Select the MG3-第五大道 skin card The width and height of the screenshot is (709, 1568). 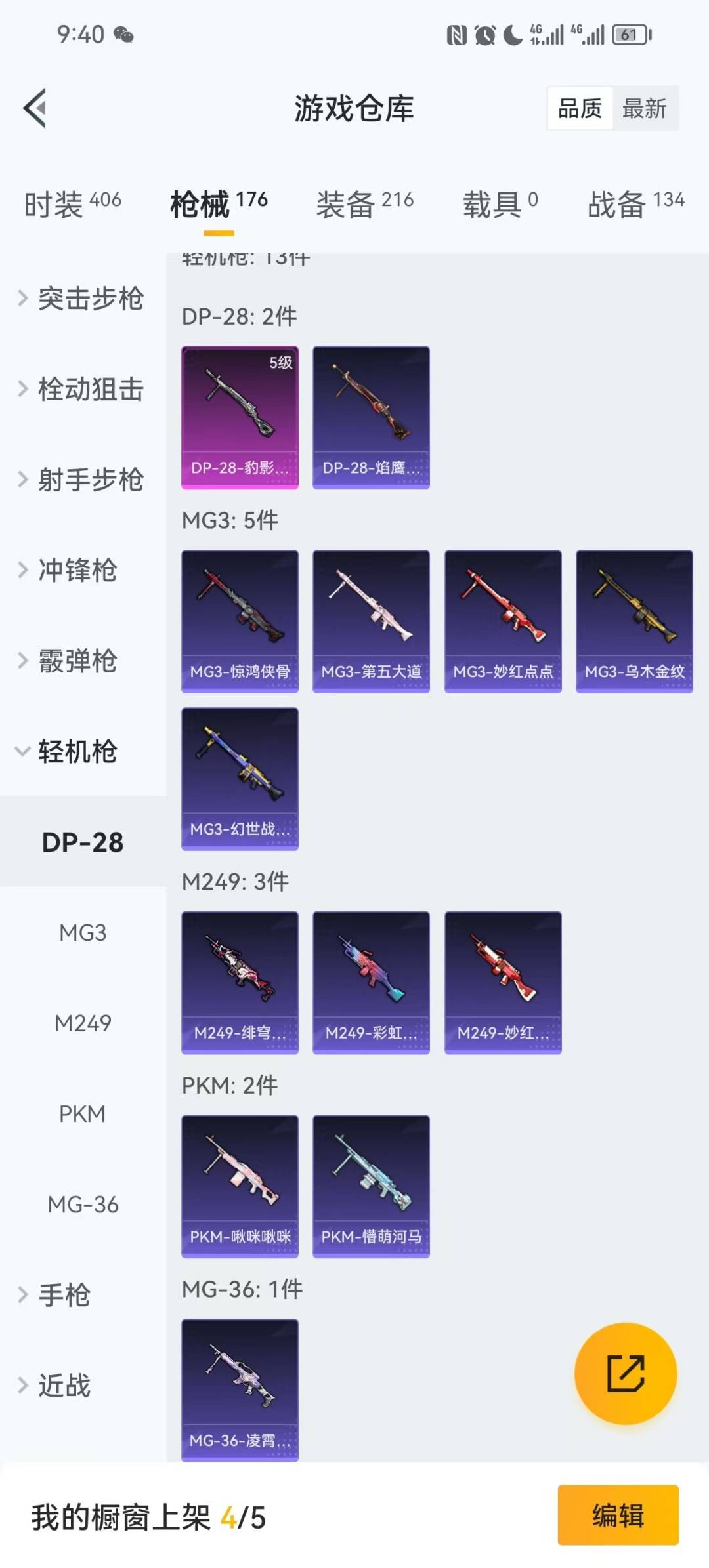tap(371, 620)
